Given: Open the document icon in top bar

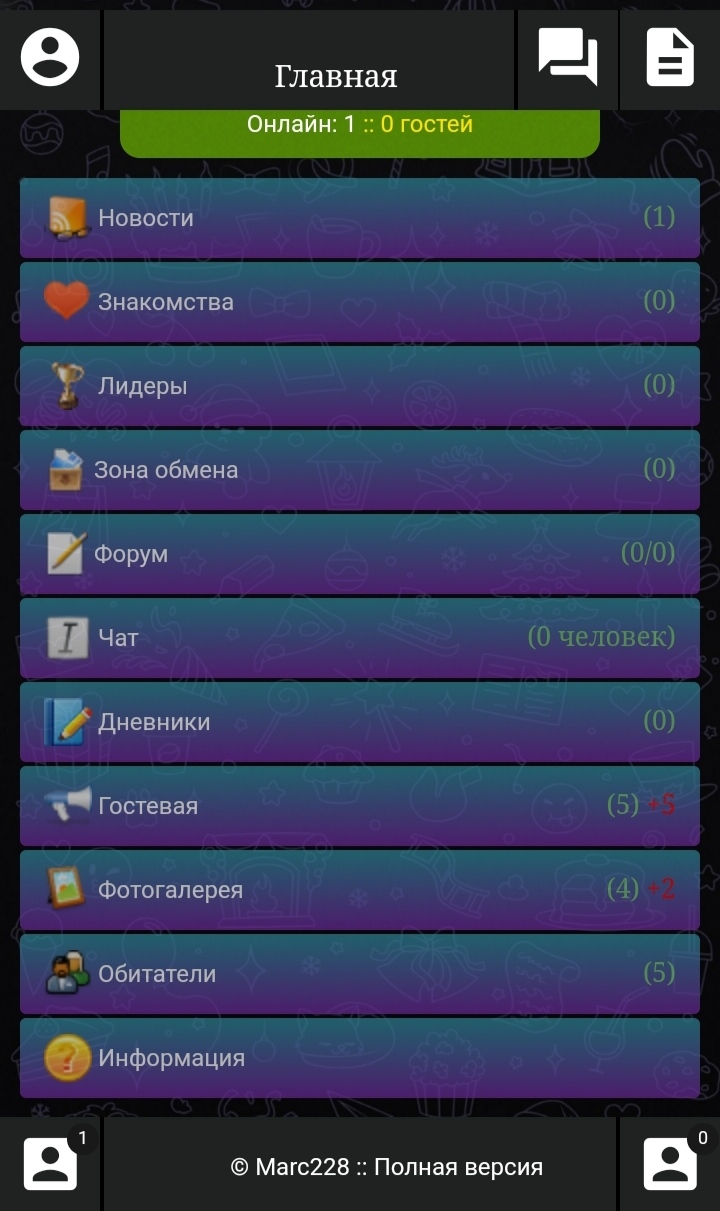Looking at the screenshot, I should point(670,57).
